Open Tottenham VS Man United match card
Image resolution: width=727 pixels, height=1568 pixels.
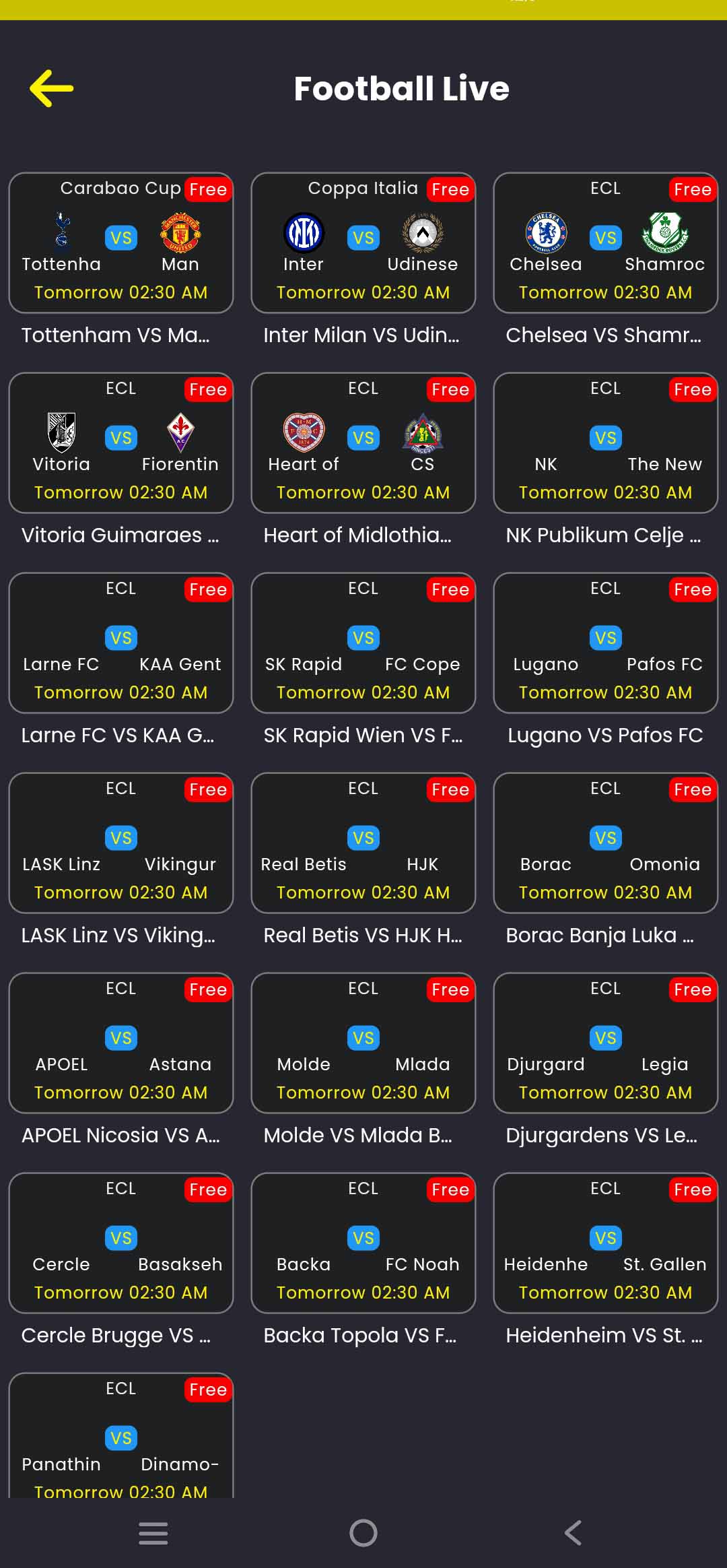coord(121,243)
